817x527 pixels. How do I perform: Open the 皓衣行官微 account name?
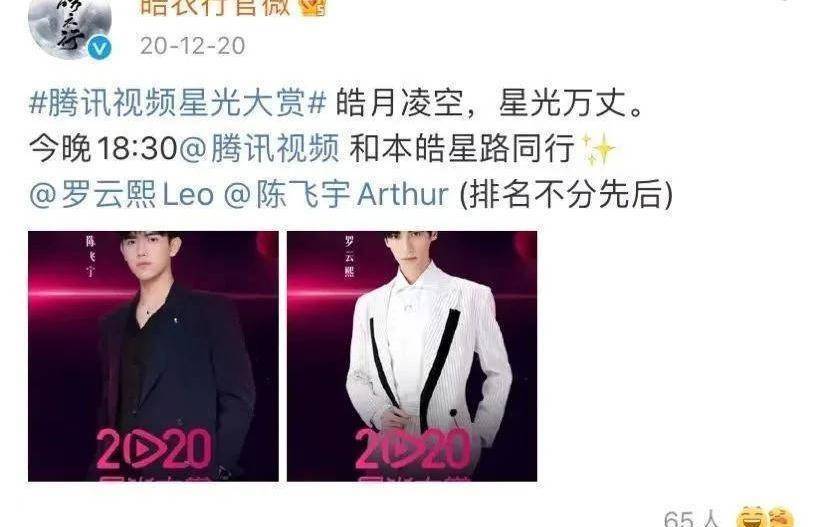click(215, 8)
